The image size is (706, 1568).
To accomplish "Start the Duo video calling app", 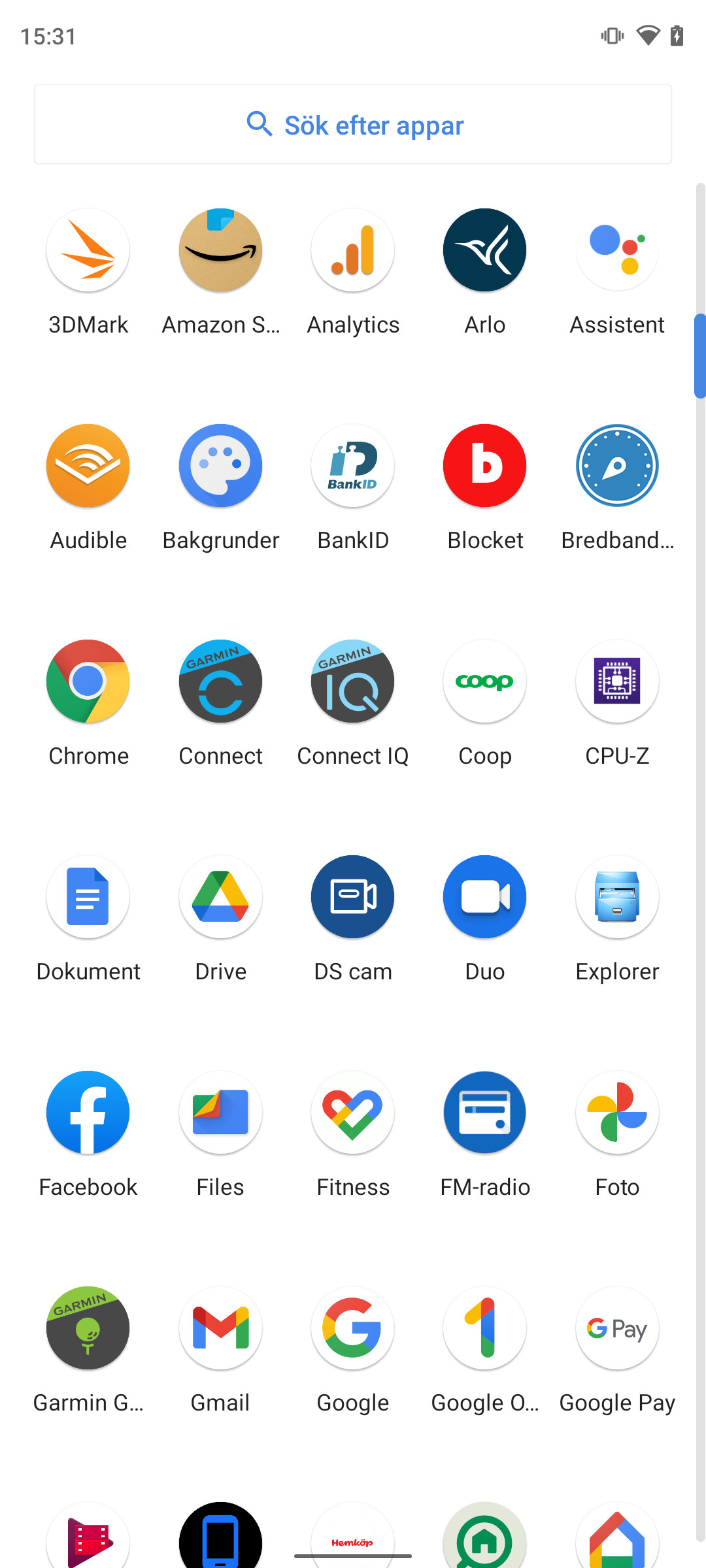I will click(x=485, y=897).
